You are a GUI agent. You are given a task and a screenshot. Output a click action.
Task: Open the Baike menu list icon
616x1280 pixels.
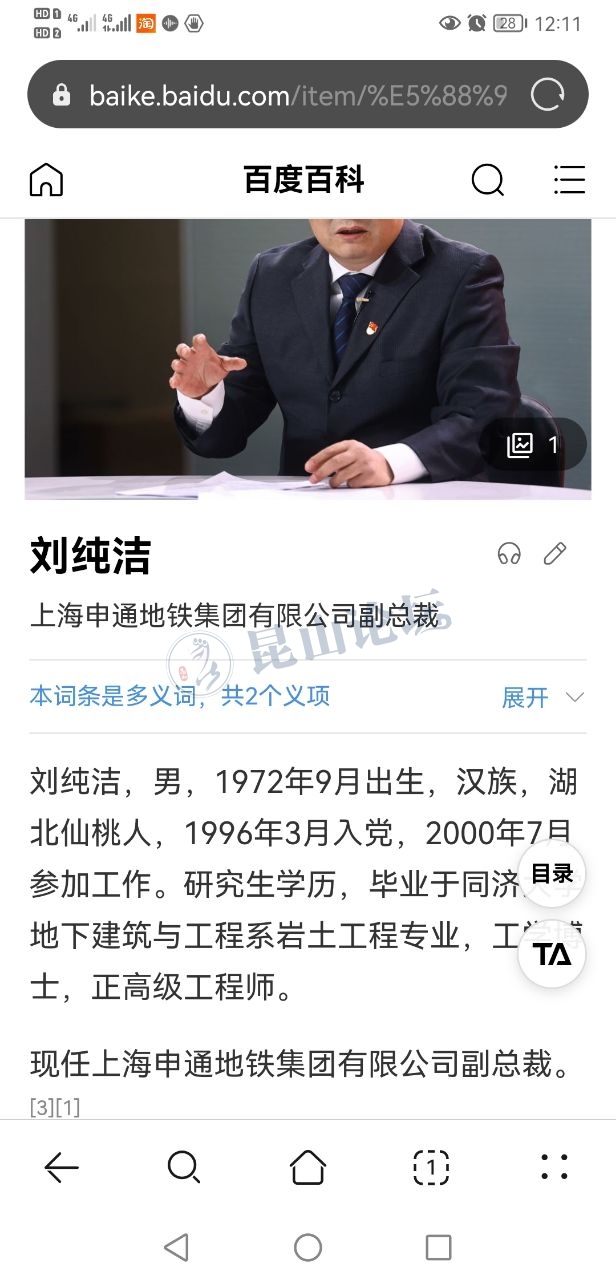[569, 180]
